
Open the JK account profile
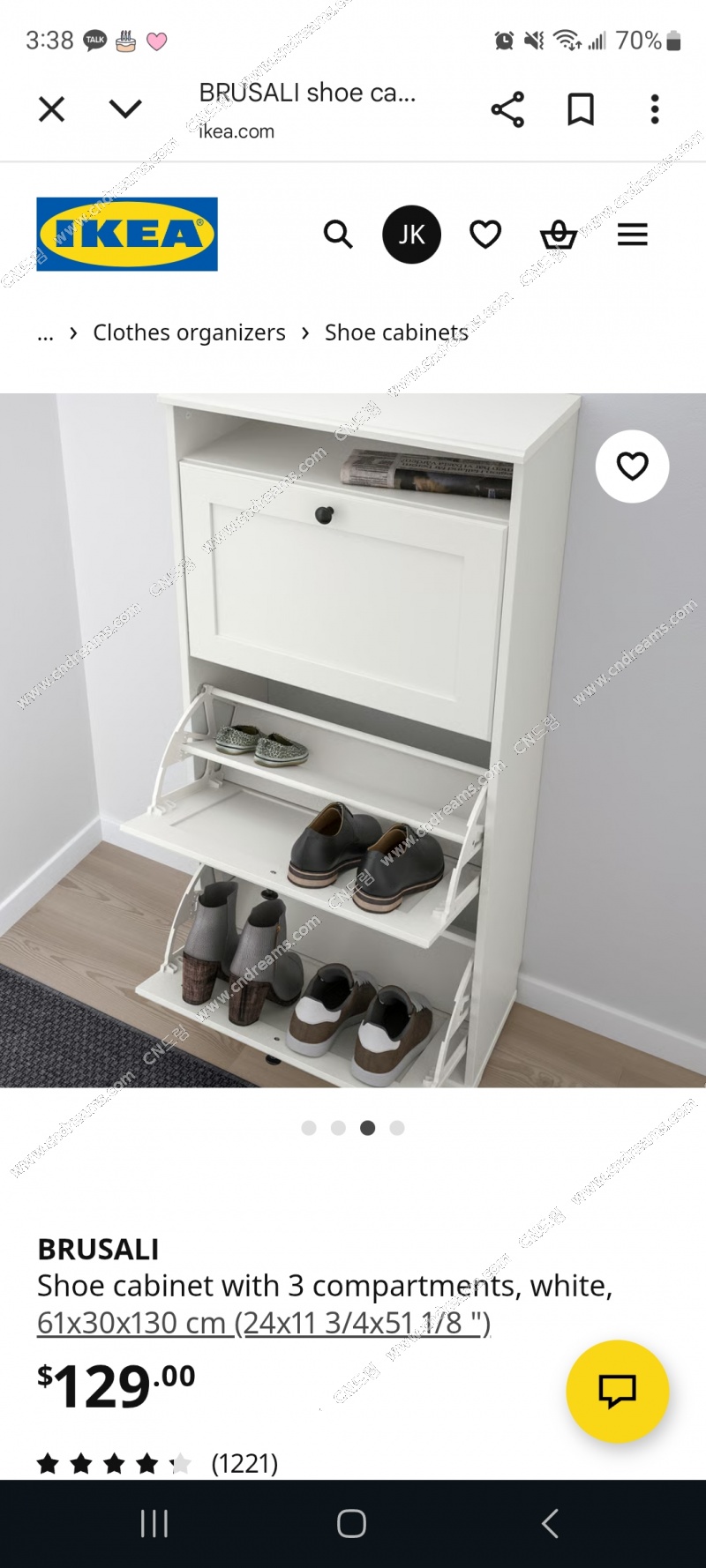(x=411, y=235)
